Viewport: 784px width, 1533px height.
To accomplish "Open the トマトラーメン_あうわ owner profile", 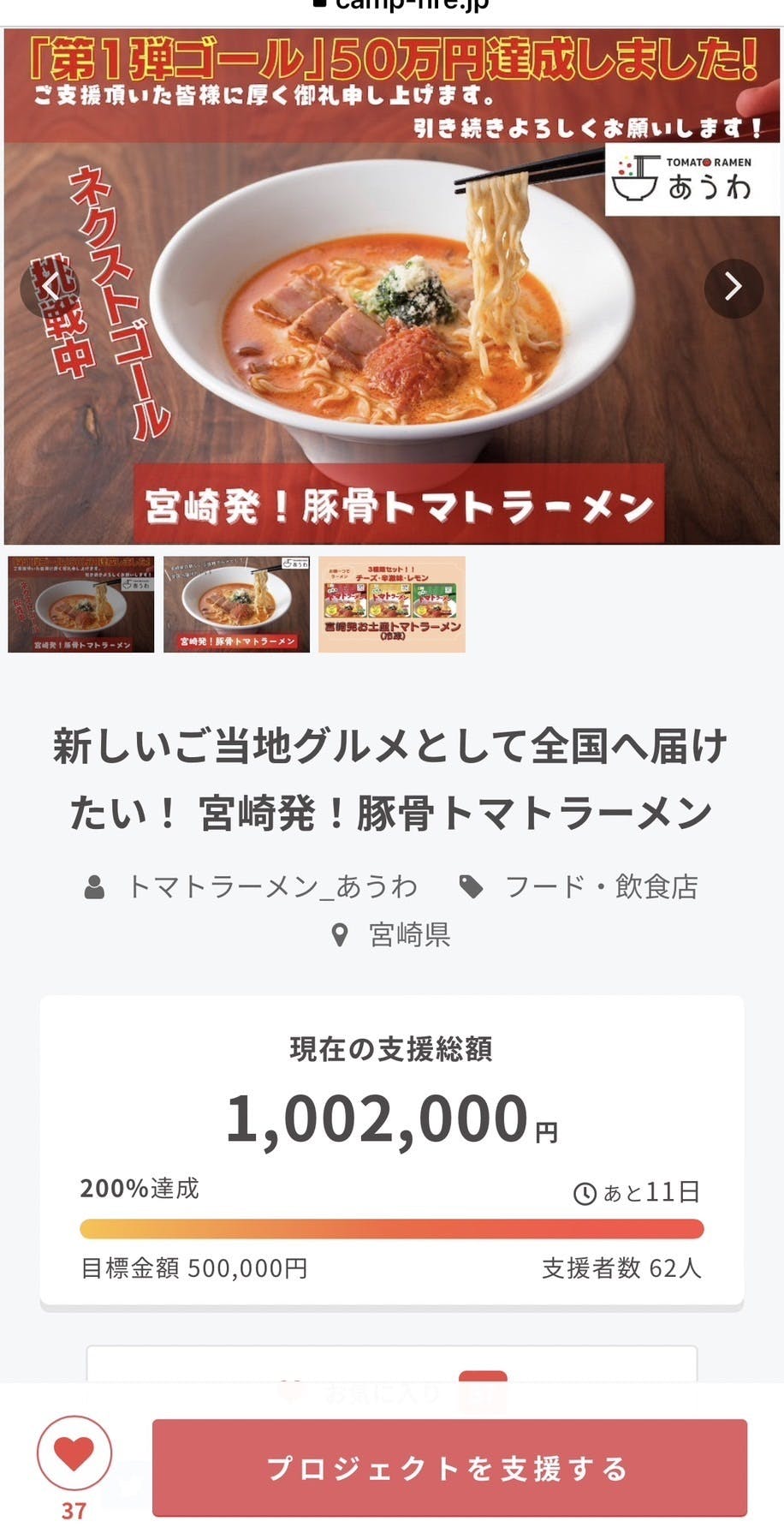I will (x=271, y=887).
